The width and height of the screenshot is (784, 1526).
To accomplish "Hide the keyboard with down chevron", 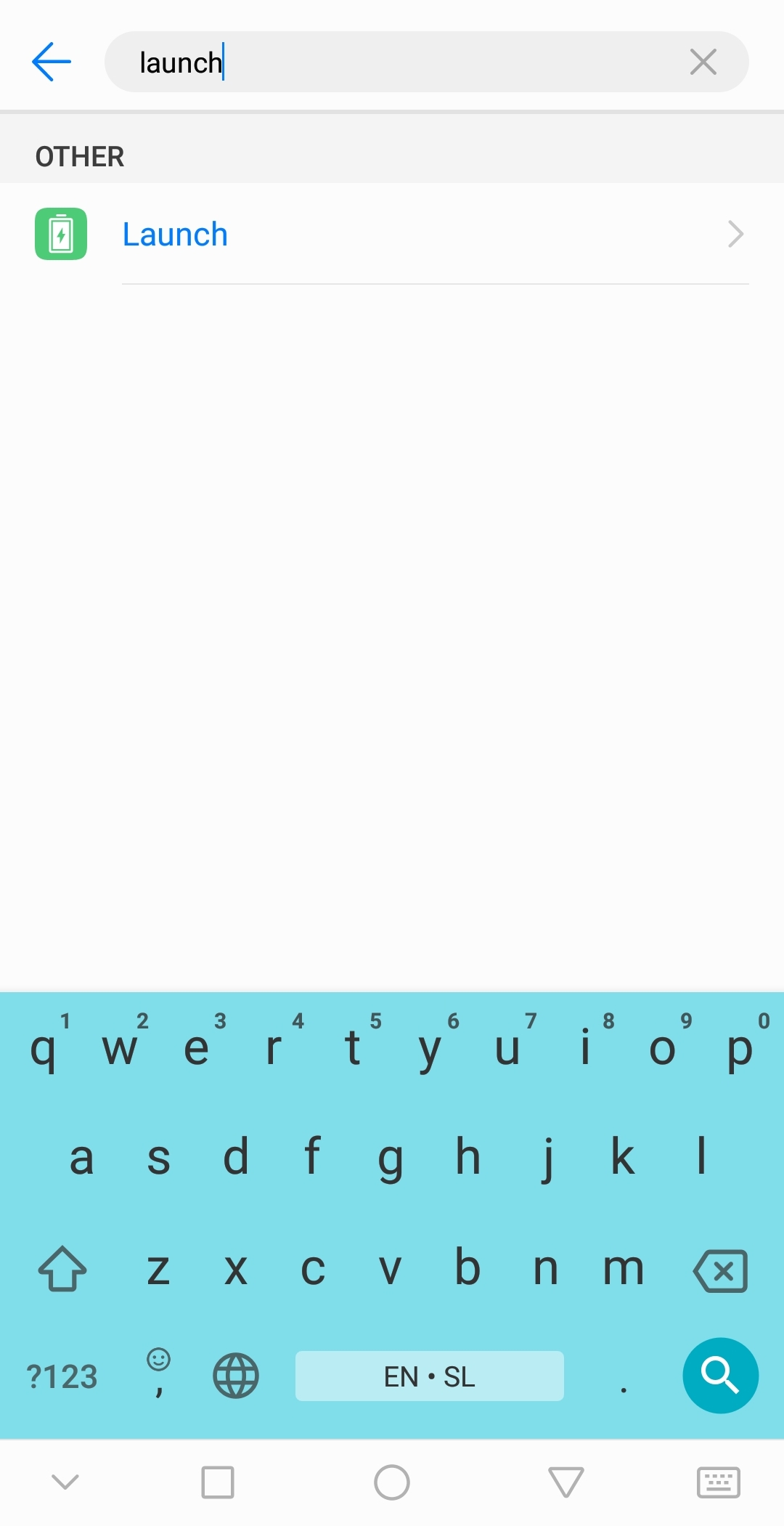I will (65, 1482).
